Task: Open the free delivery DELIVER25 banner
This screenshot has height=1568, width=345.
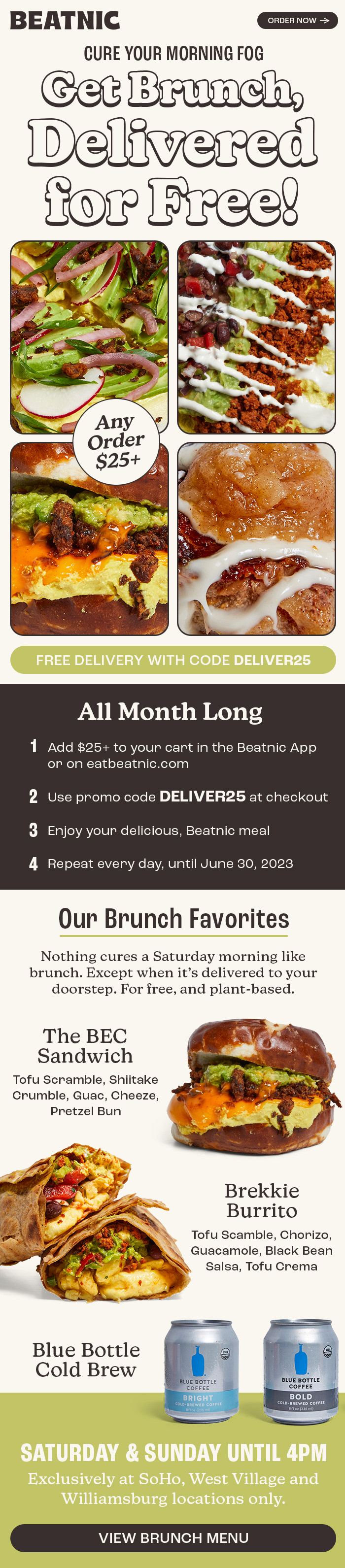Action: coord(173,660)
